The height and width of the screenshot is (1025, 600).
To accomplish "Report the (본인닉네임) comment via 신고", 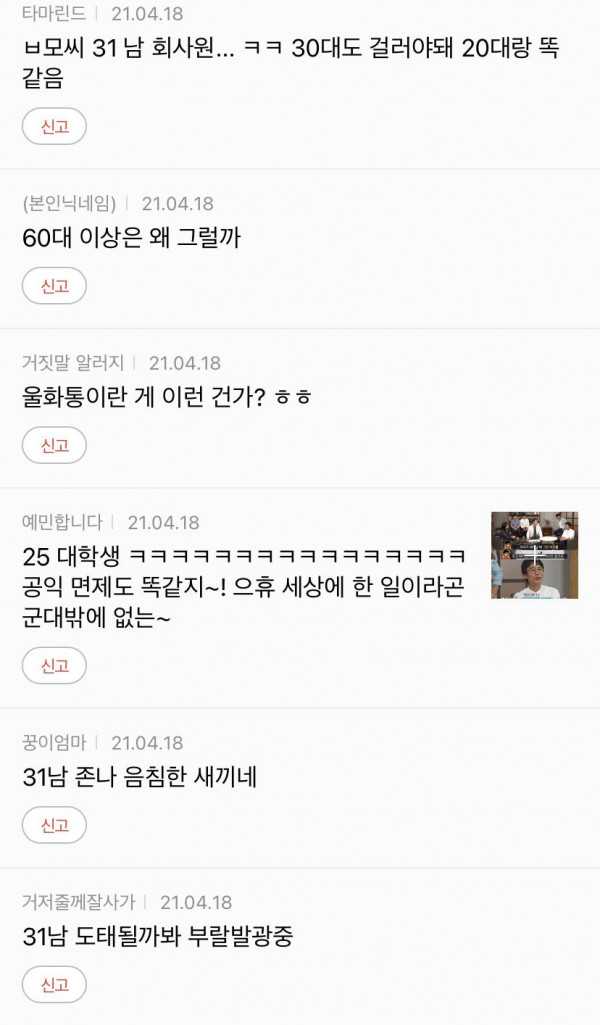I will coord(54,286).
